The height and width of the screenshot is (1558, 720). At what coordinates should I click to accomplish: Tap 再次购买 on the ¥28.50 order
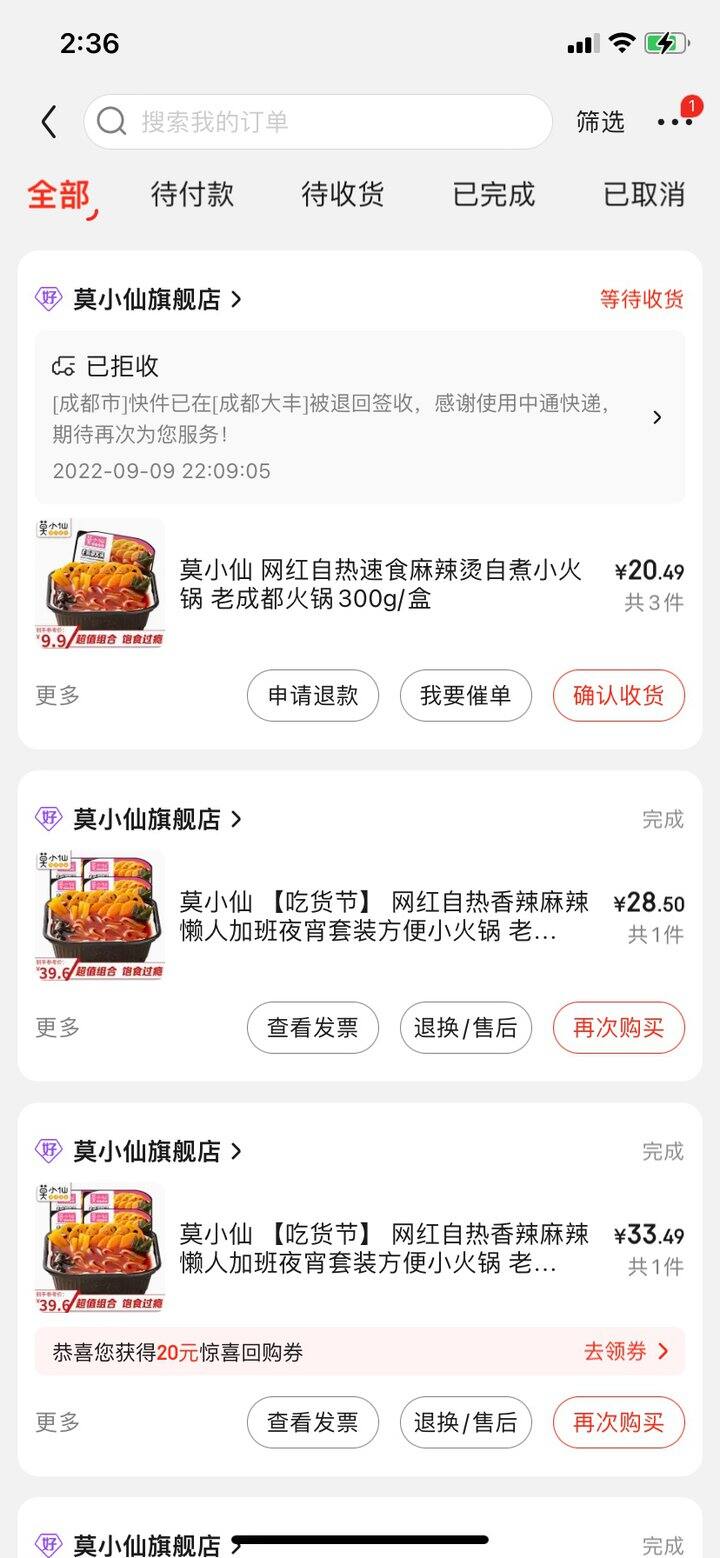tap(619, 1027)
